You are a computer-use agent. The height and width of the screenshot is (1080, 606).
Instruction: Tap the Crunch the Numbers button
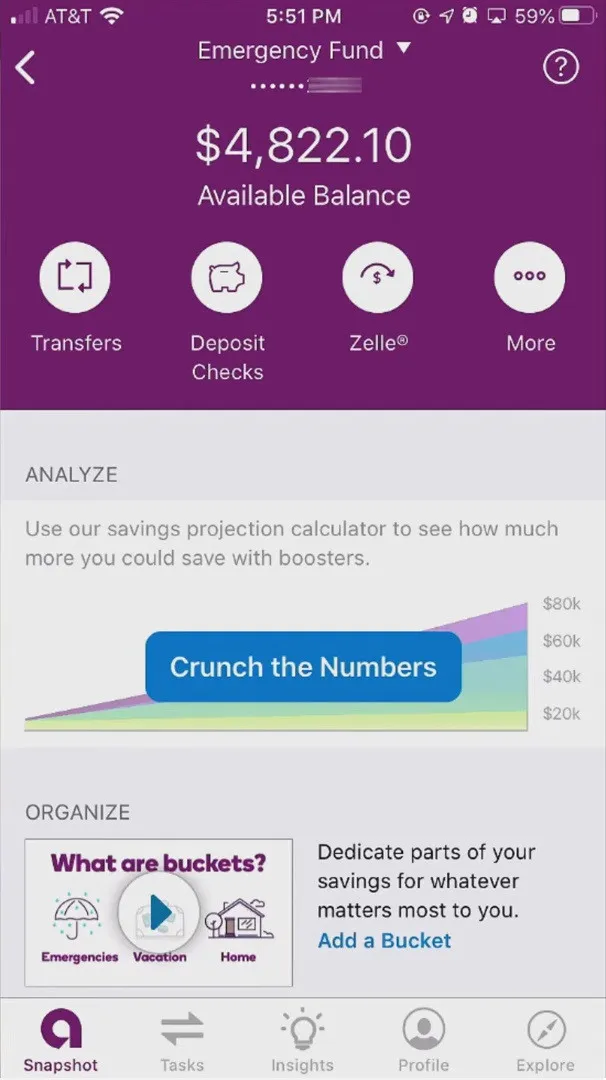[x=303, y=667]
